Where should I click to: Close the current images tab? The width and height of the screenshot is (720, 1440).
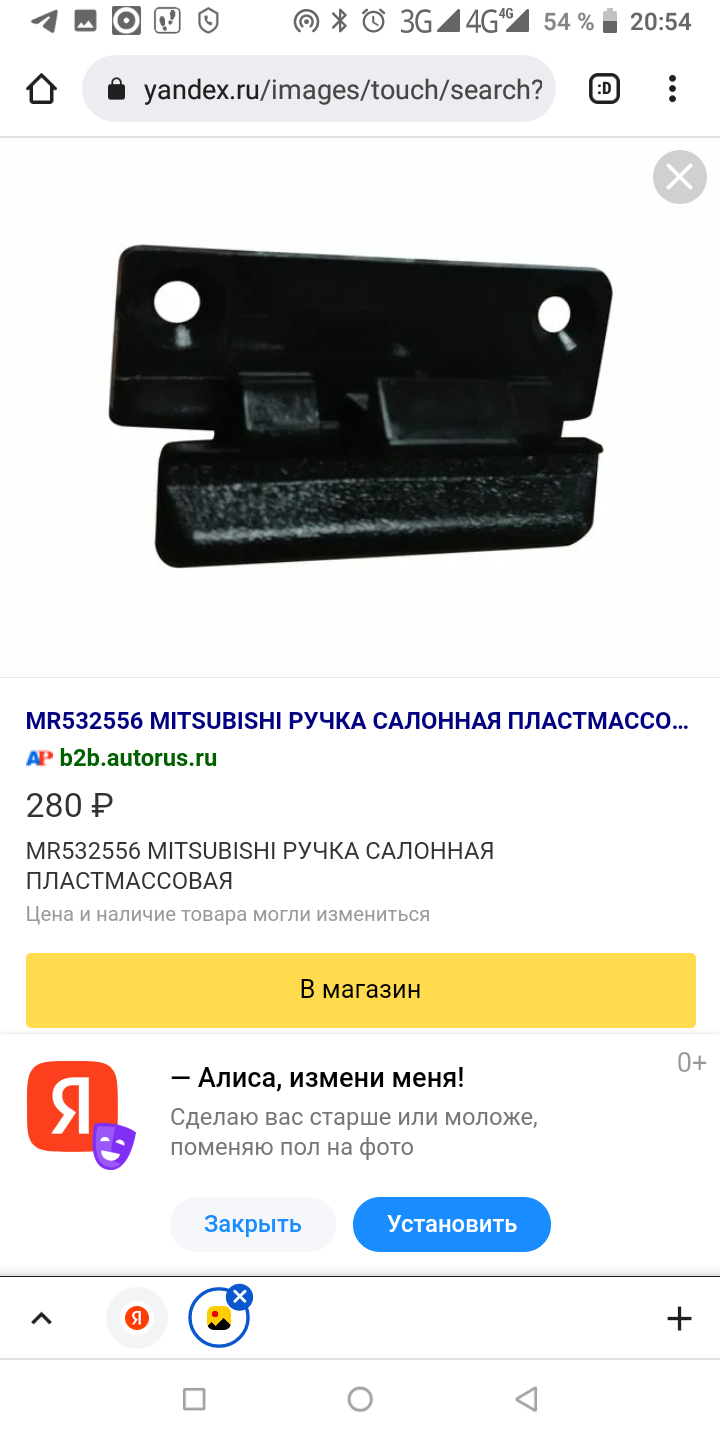[x=240, y=1297]
